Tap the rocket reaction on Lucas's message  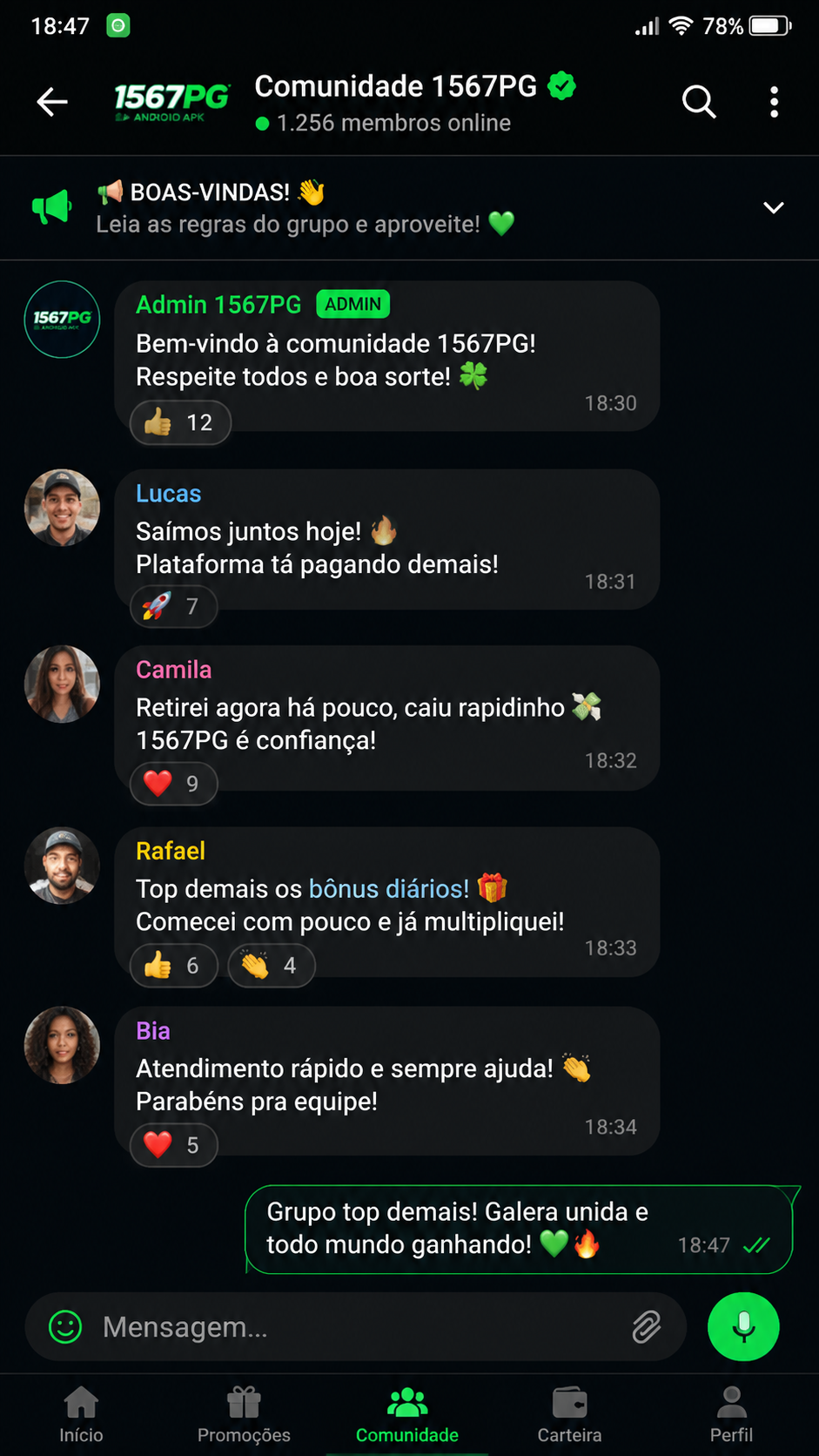click(173, 605)
